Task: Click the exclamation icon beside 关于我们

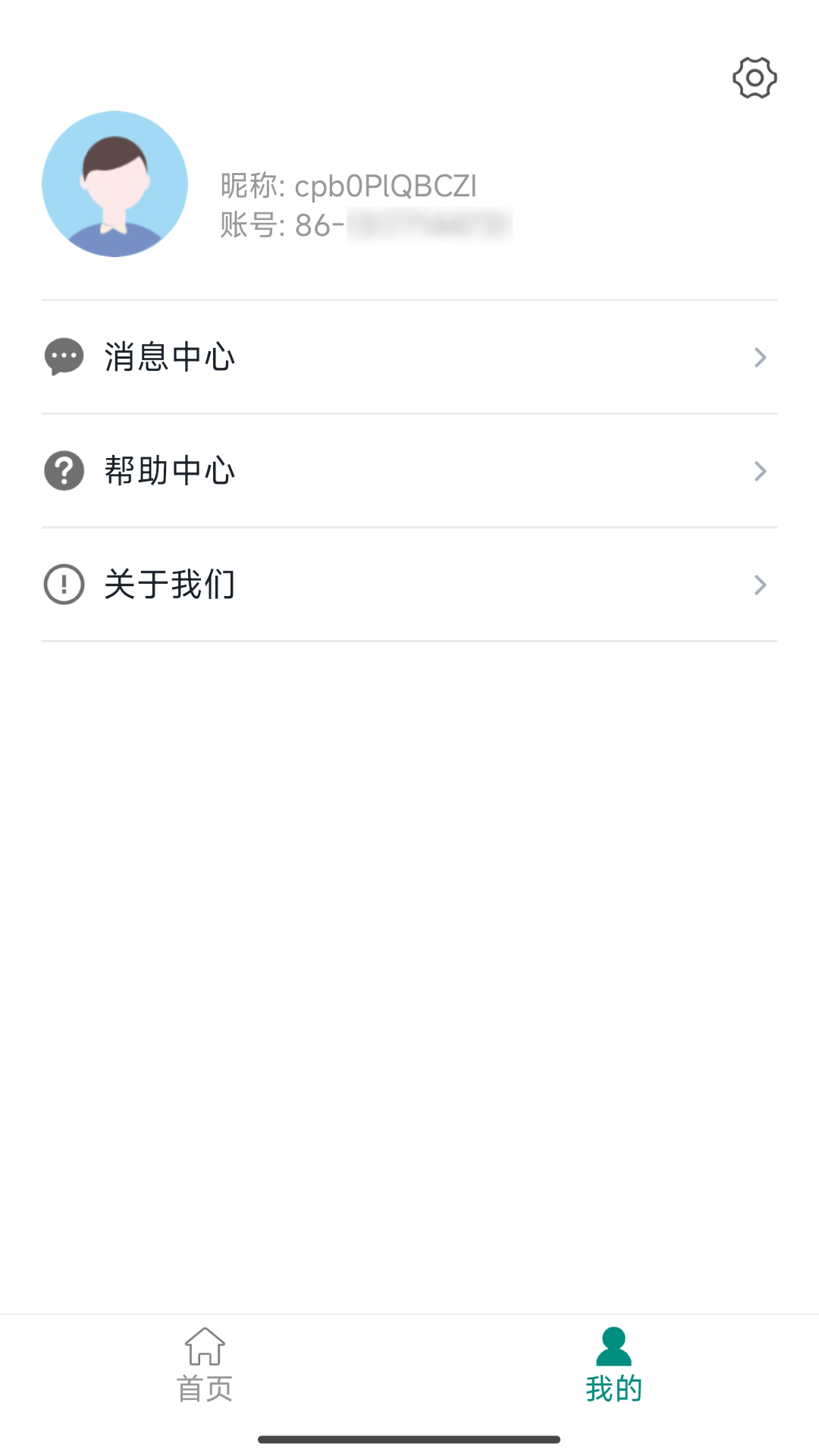Action: tap(64, 585)
